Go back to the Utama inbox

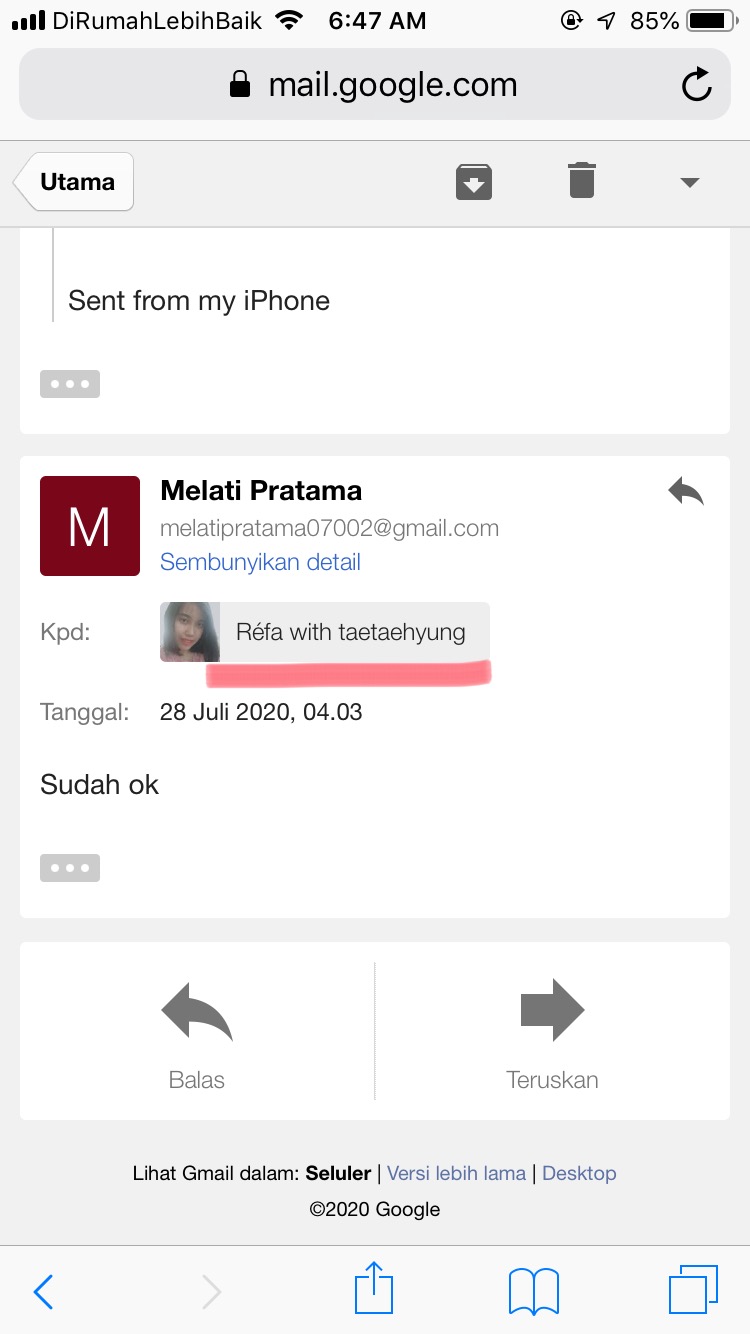point(74,182)
